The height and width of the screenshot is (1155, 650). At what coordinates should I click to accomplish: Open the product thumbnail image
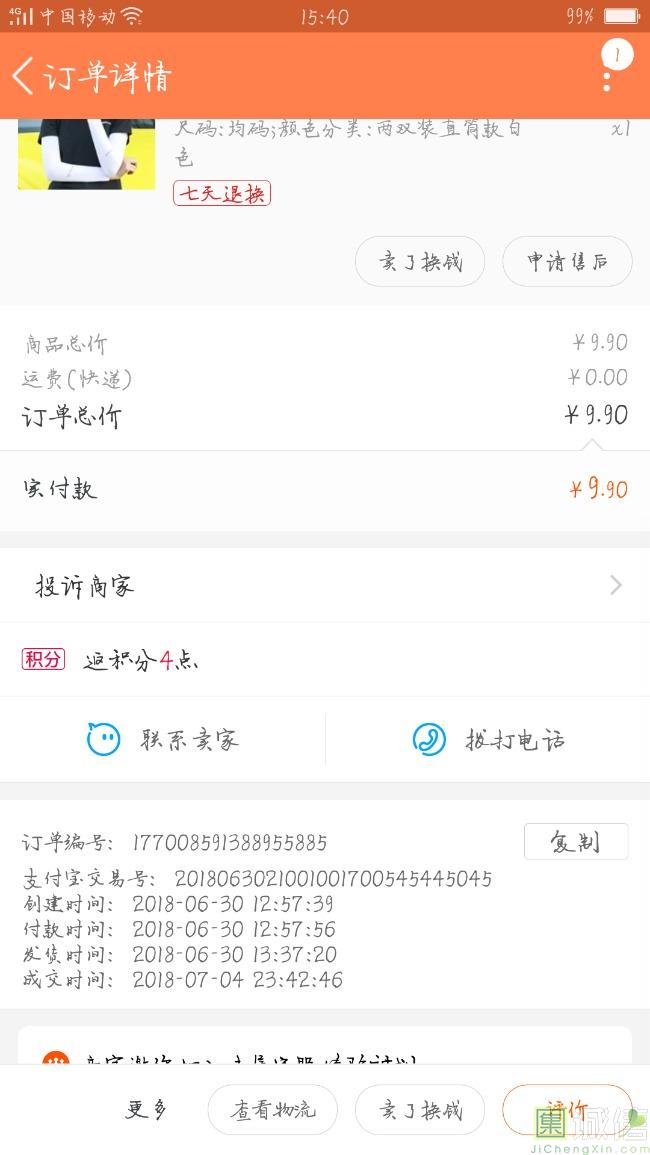pos(86,154)
